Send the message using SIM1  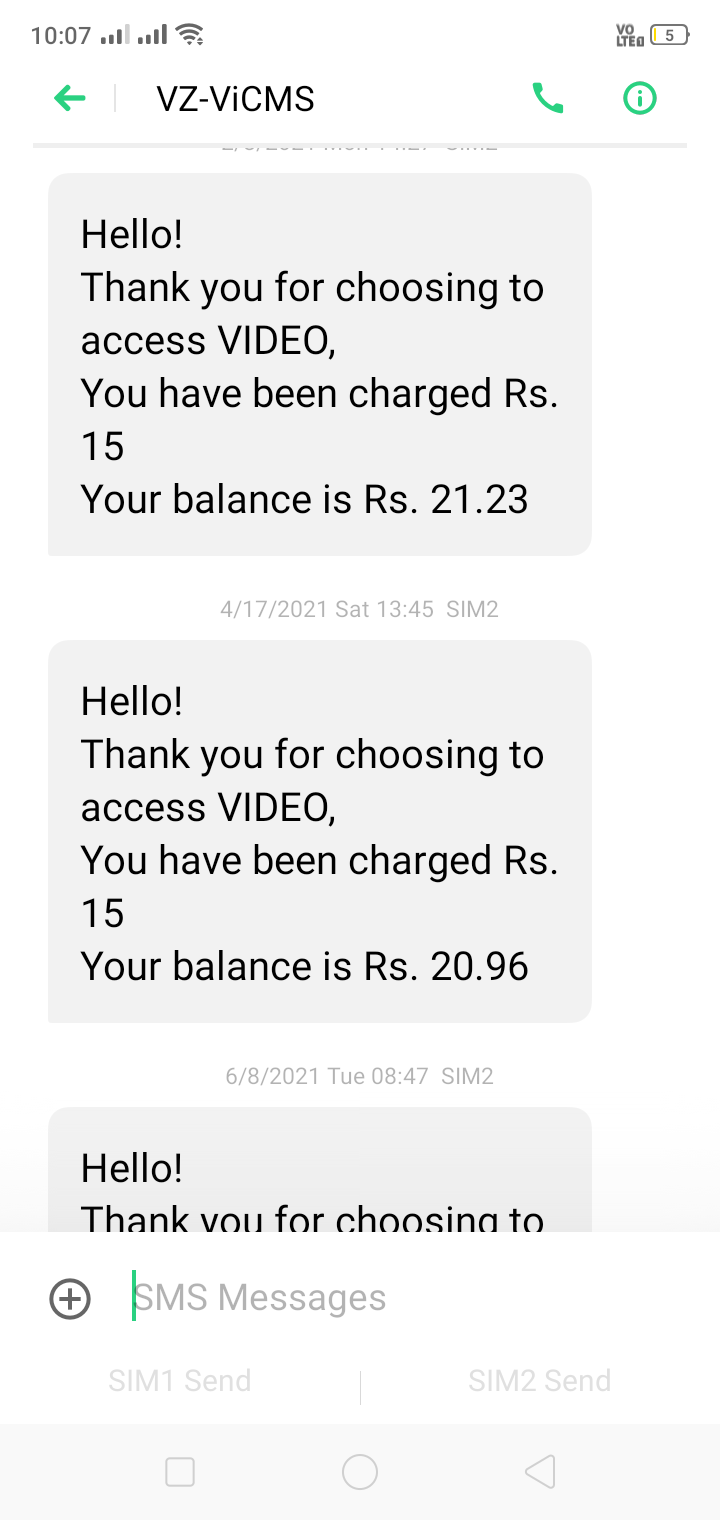click(180, 1381)
